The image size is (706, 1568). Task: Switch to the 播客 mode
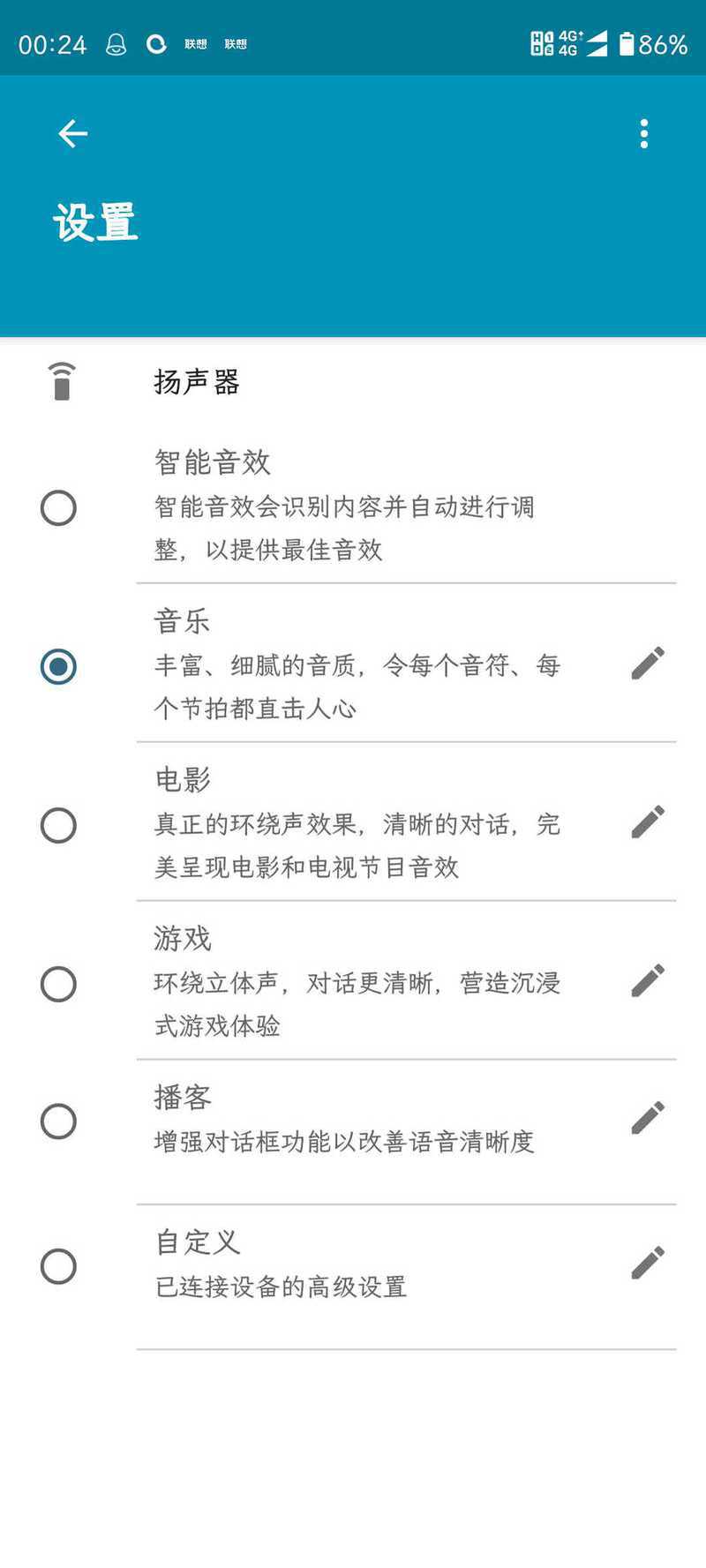tap(58, 1122)
